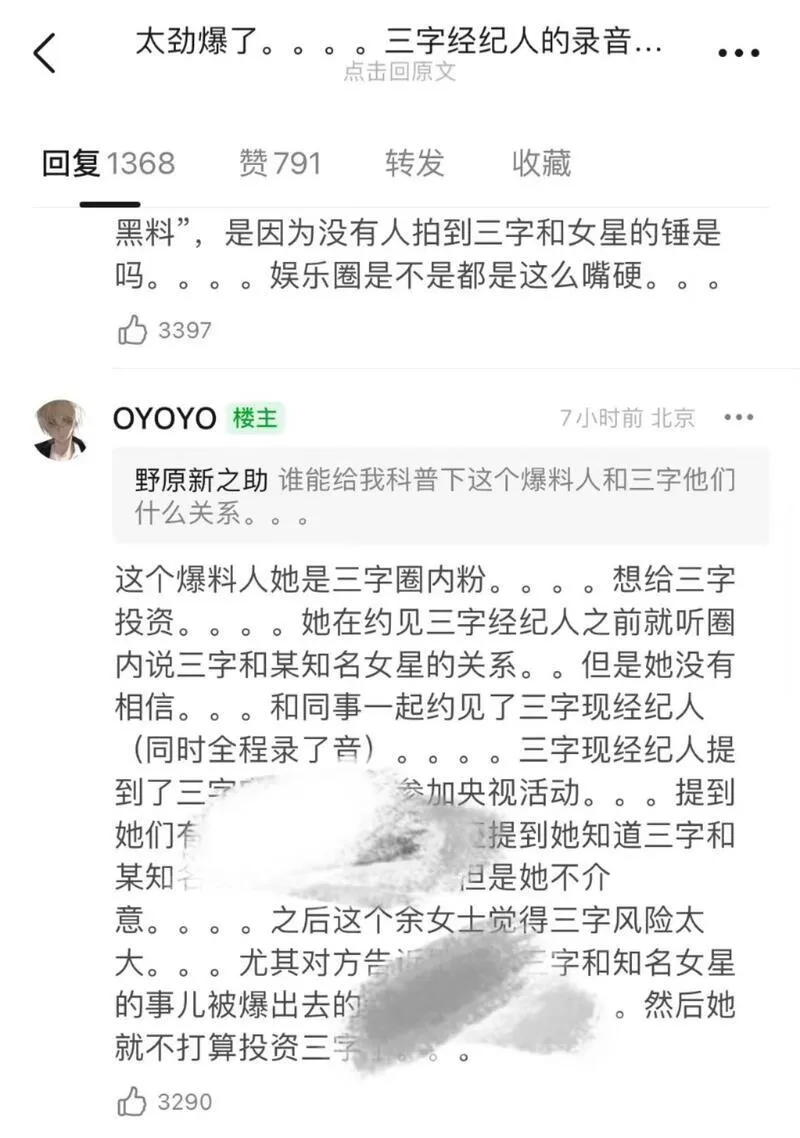Go back using the top-left arrow
The width and height of the screenshot is (800, 1138).
[x=45, y=52]
